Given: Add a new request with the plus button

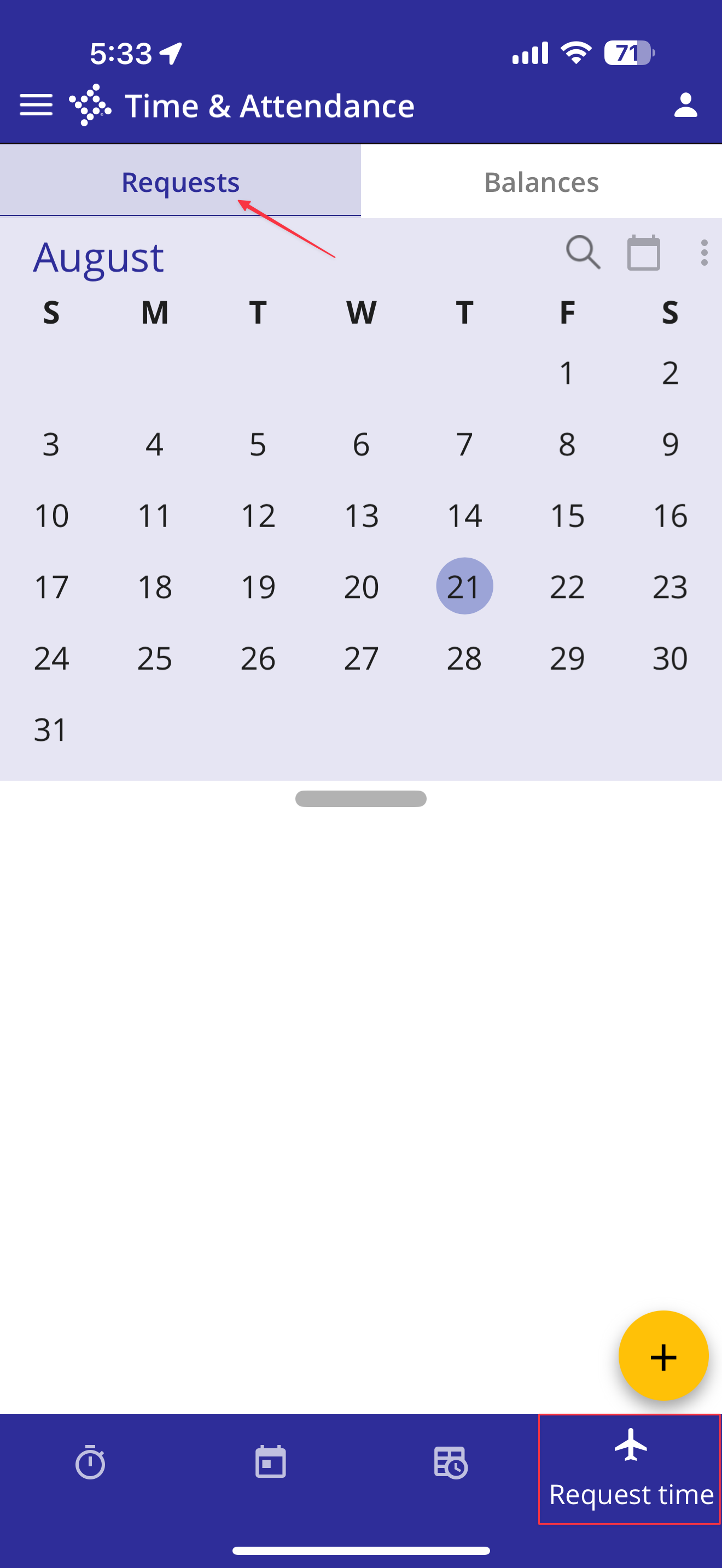Looking at the screenshot, I should click(x=663, y=1357).
